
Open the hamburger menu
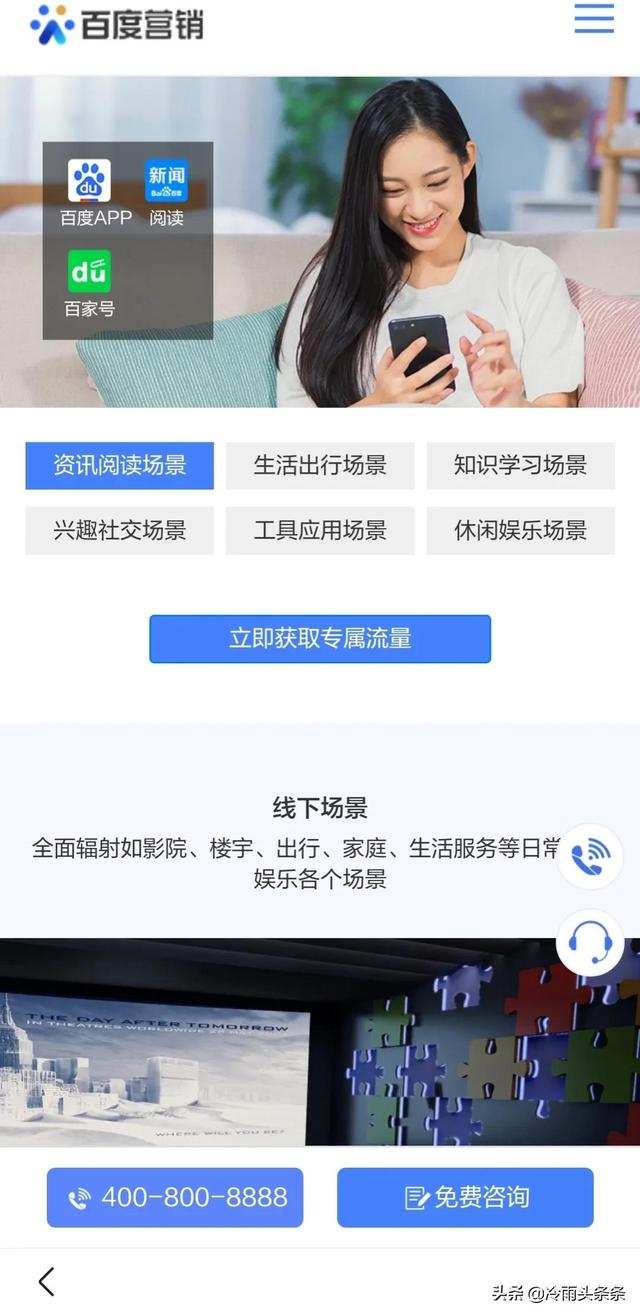click(594, 19)
